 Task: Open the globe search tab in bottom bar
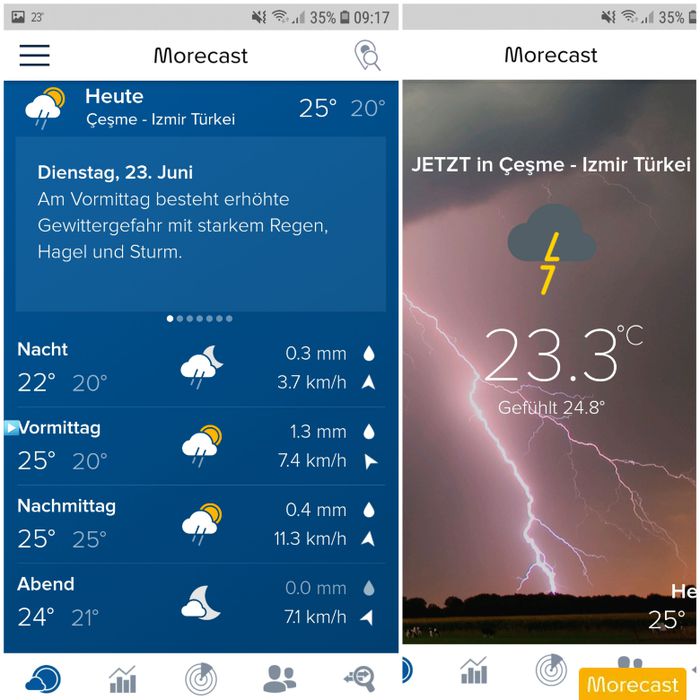tap(360, 679)
